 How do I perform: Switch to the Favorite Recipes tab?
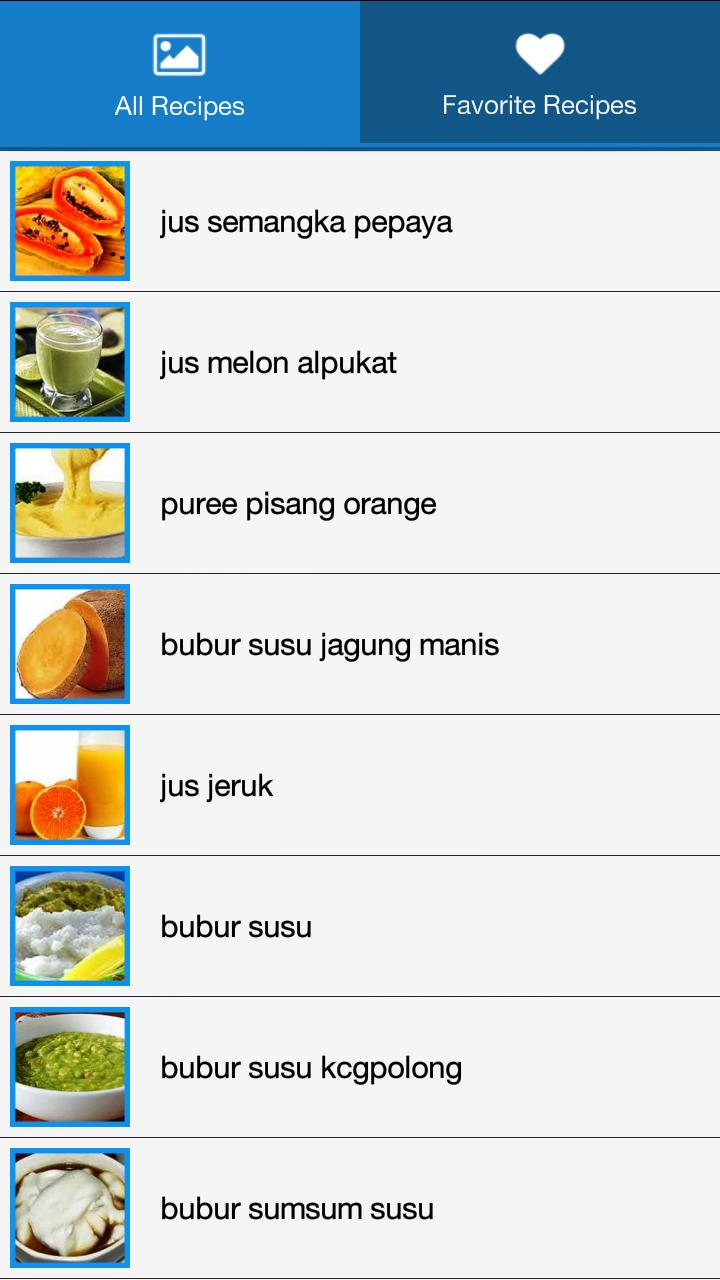pos(540,75)
